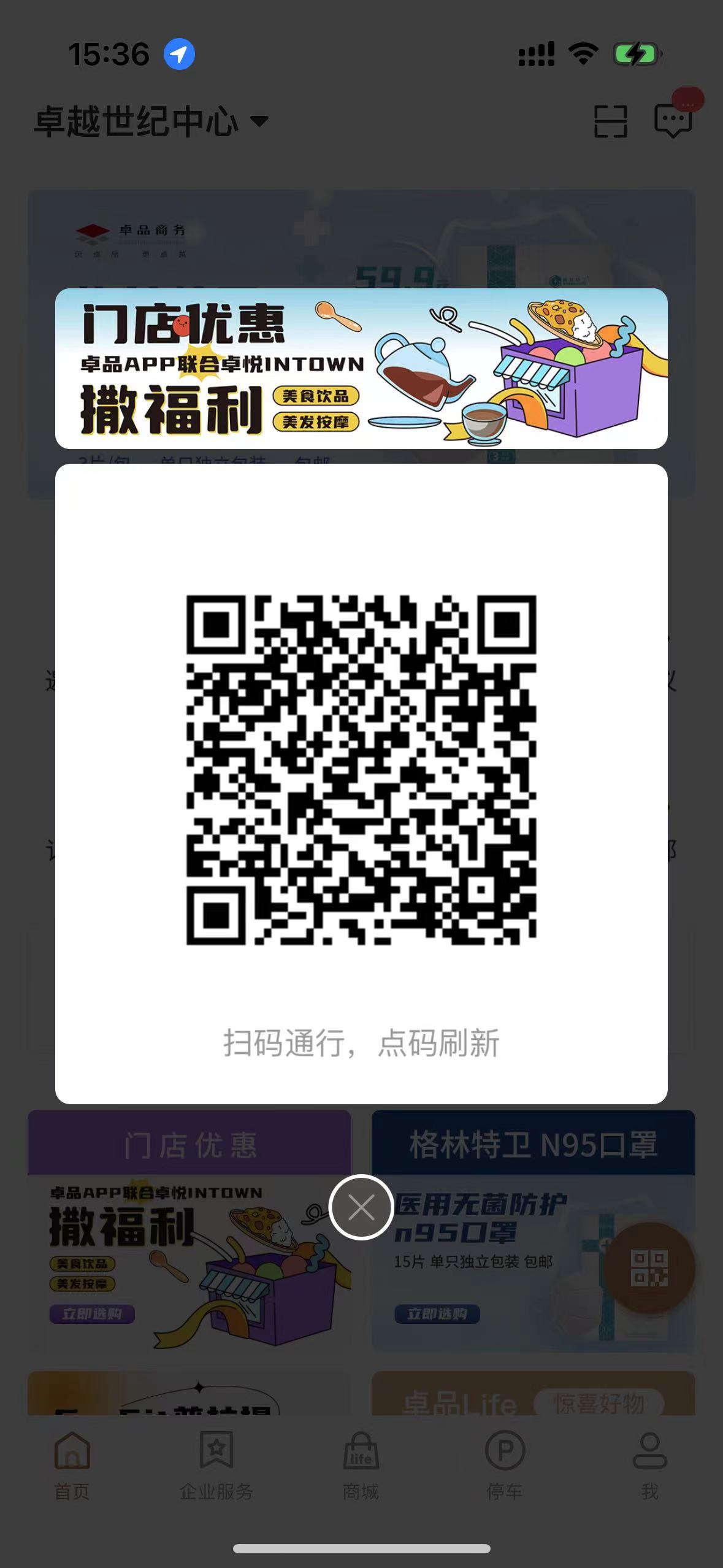Refresh the access QR code
This screenshot has width=723, height=1568.
pos(361,770)
